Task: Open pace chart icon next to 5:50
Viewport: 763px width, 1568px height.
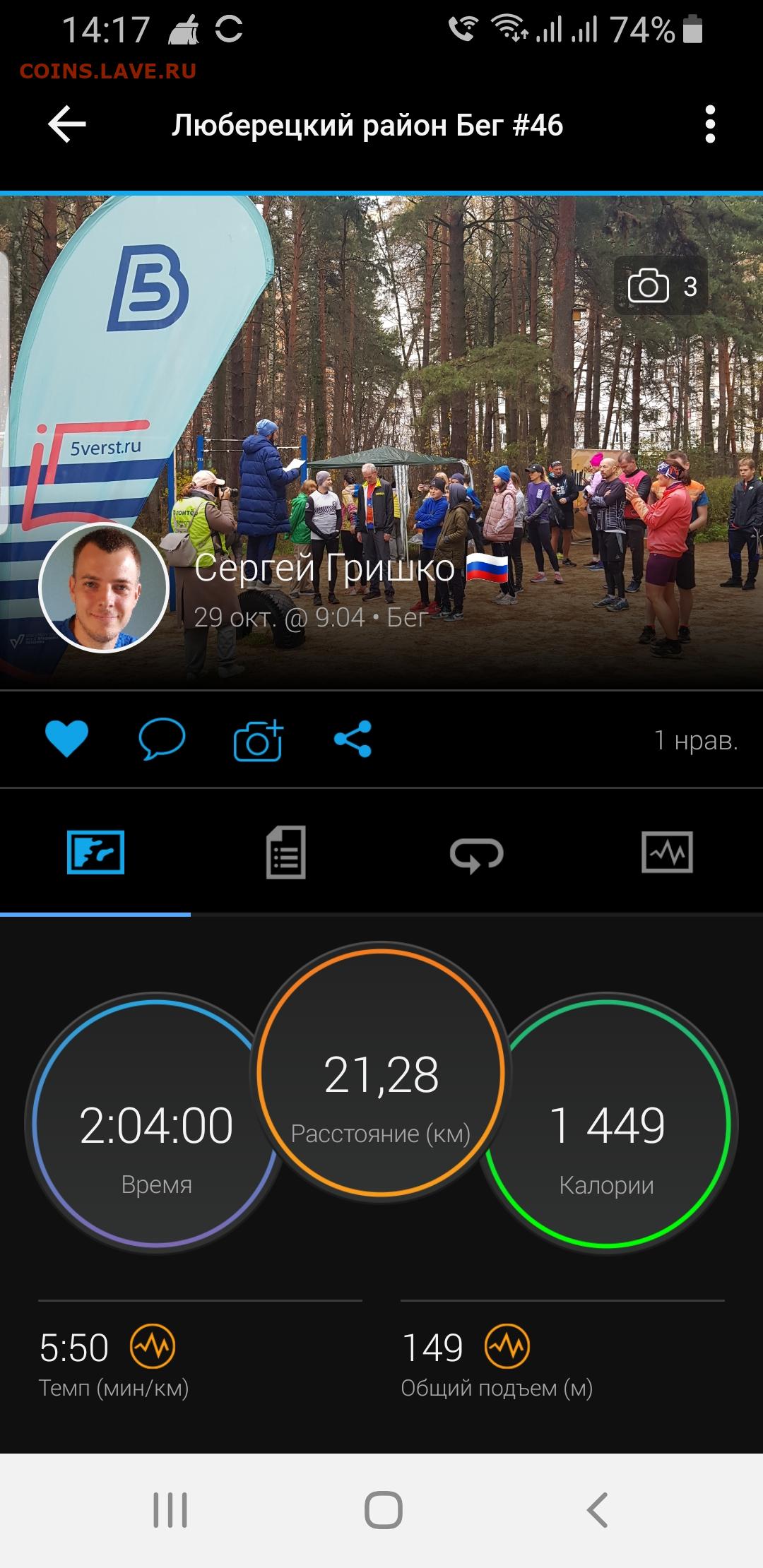Action: (x=153, y=1346)
